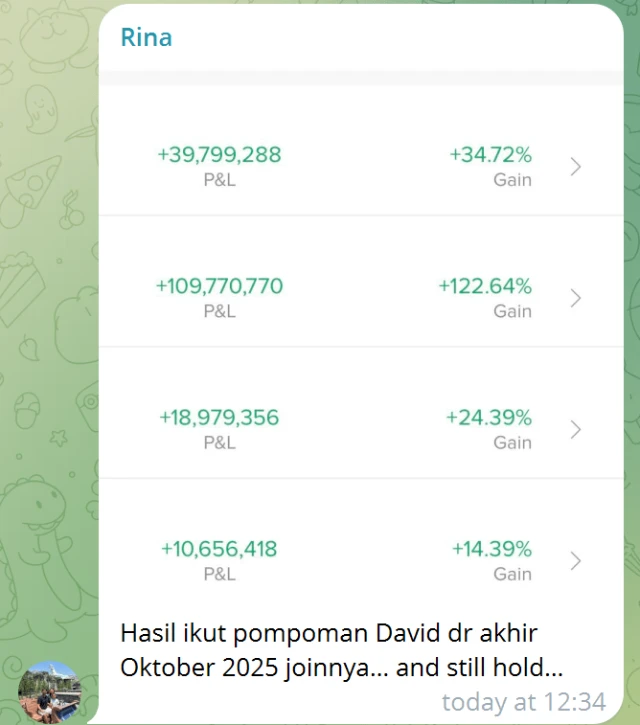Open the P&L screenshot image in message
Viewport: 640px width, 725px height.
(x=360, y=340)
